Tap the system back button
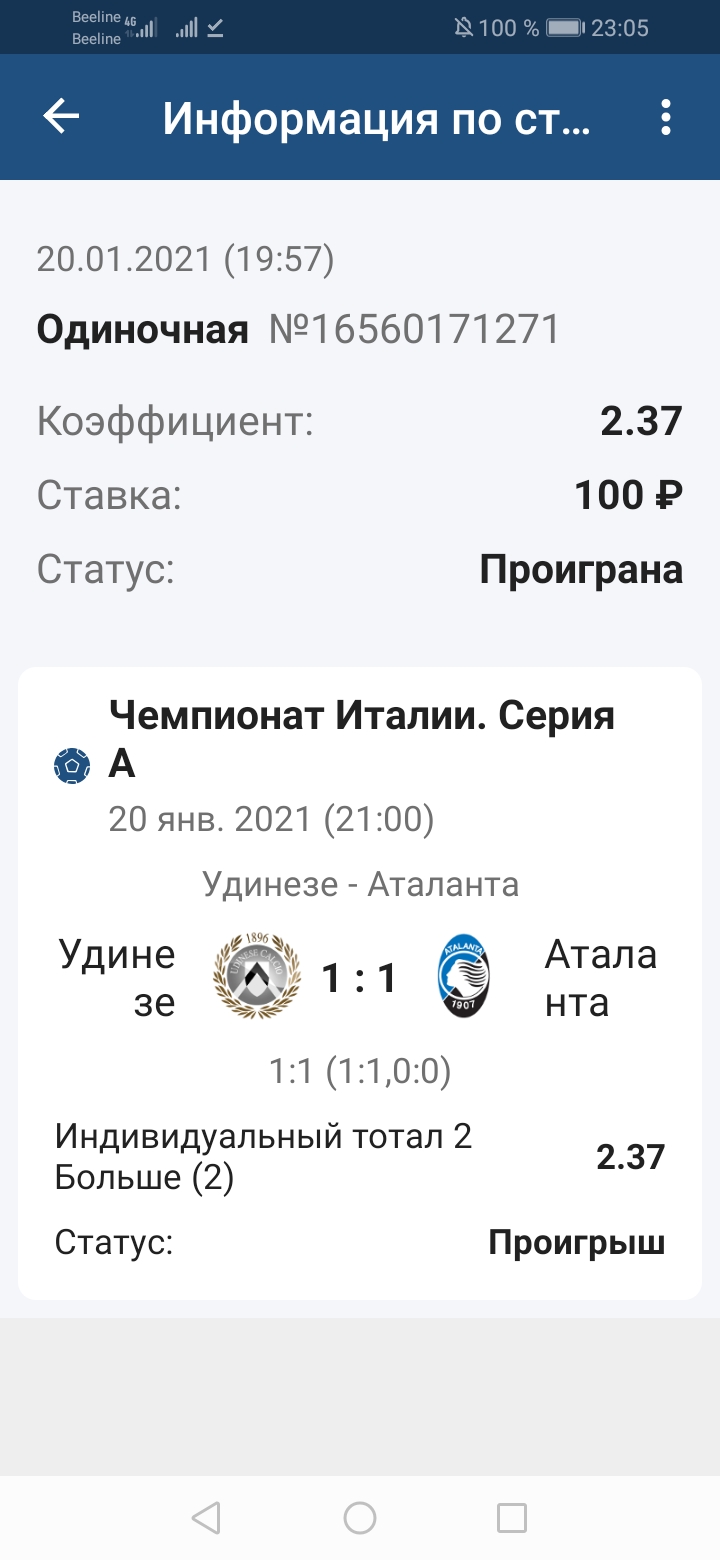 (x=206, y=1518)
